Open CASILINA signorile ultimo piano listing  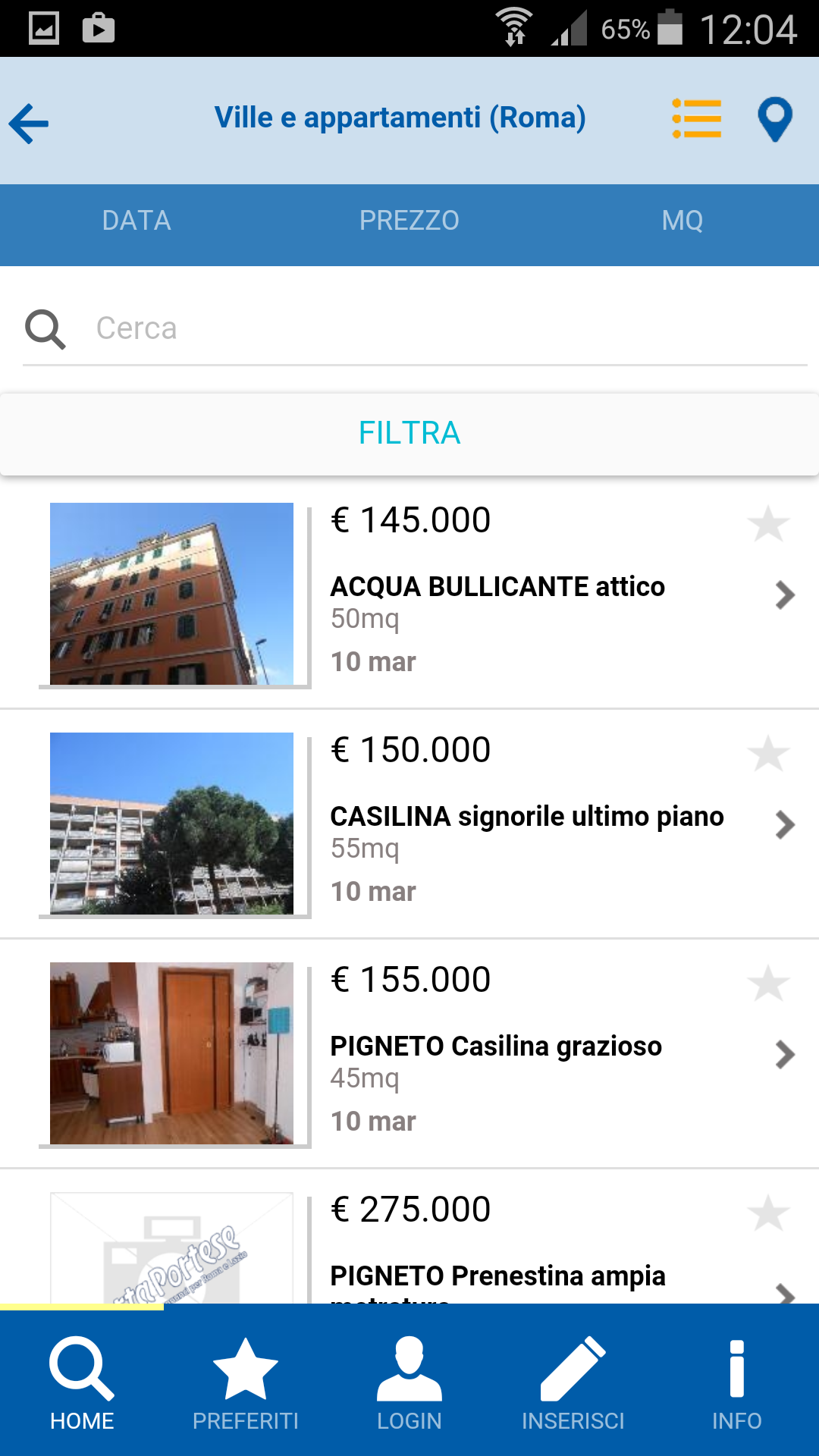pos(526,817)
